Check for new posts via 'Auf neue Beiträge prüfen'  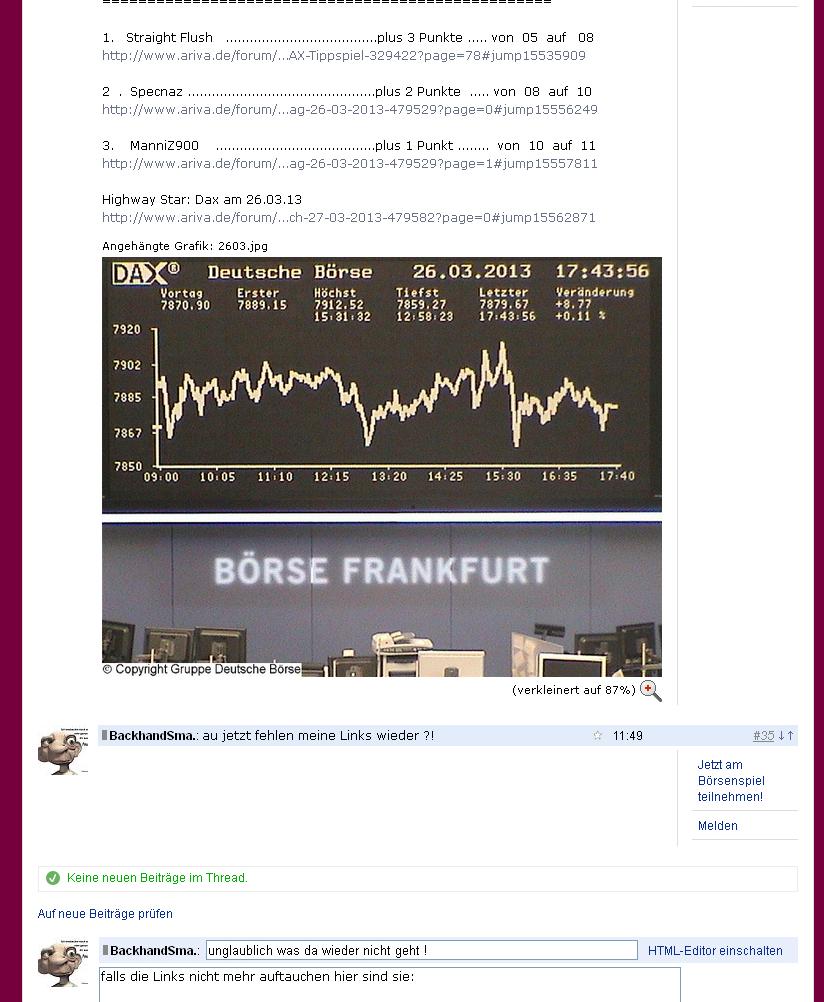coord(105,914)
